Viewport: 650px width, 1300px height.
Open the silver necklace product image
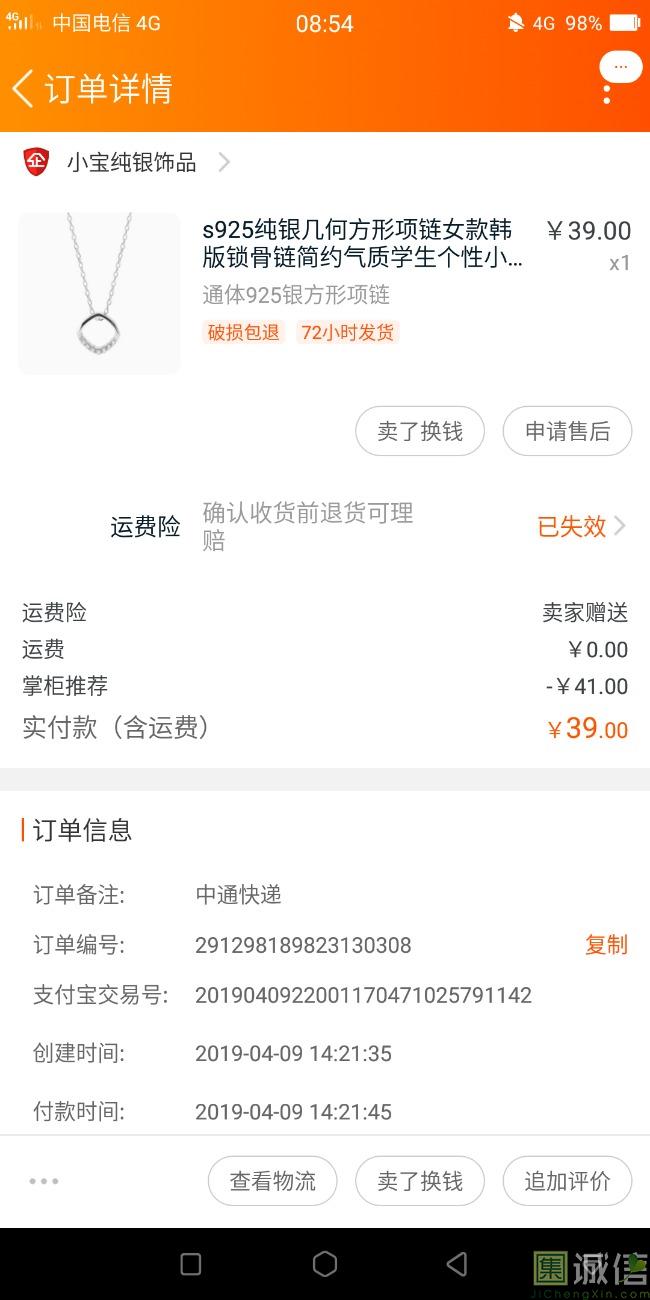click(x=99, y=293)
